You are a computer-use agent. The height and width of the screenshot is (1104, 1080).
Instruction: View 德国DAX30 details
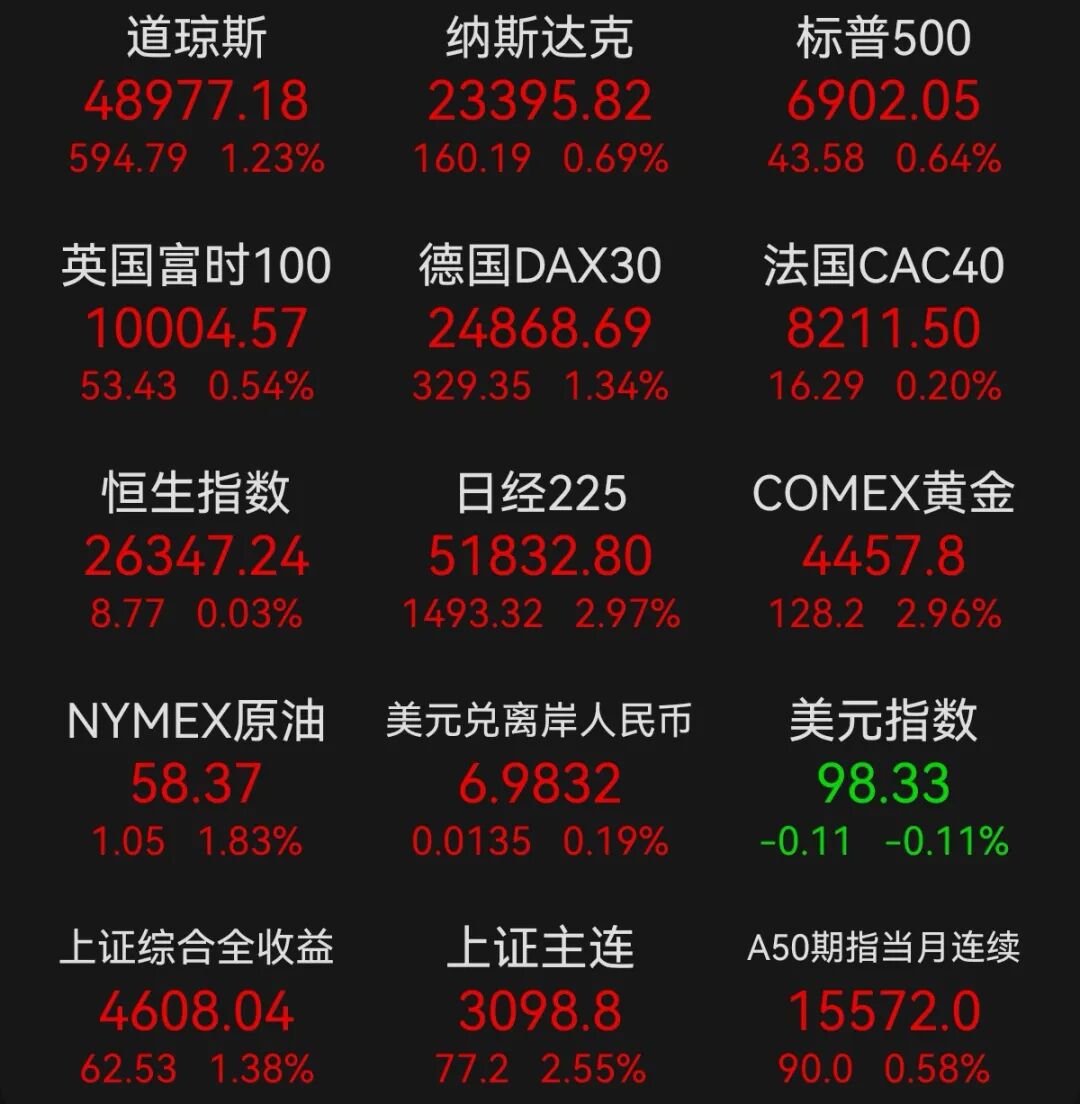540,324
